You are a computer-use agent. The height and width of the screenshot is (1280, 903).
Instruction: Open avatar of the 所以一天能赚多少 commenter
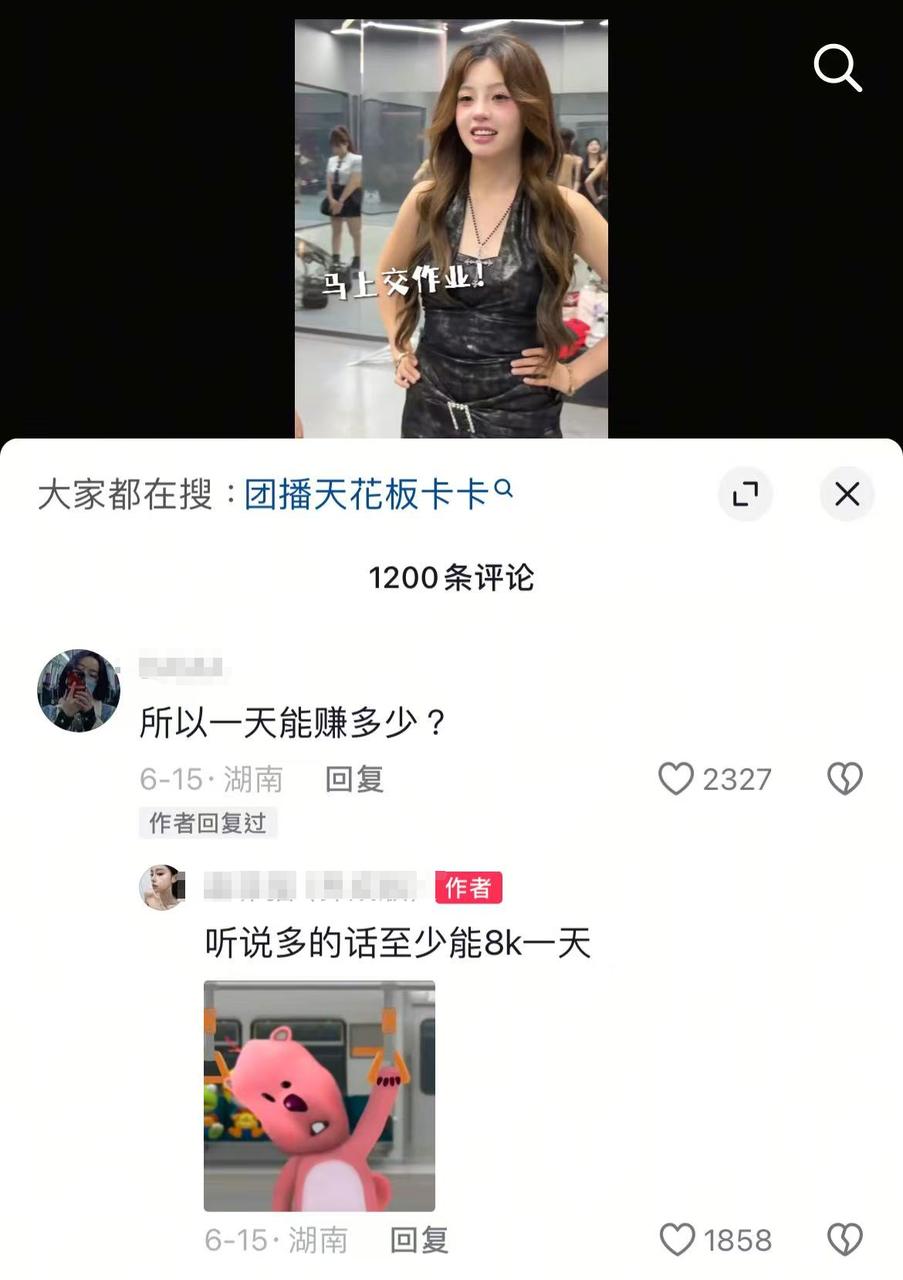click(x=78, y=690)
